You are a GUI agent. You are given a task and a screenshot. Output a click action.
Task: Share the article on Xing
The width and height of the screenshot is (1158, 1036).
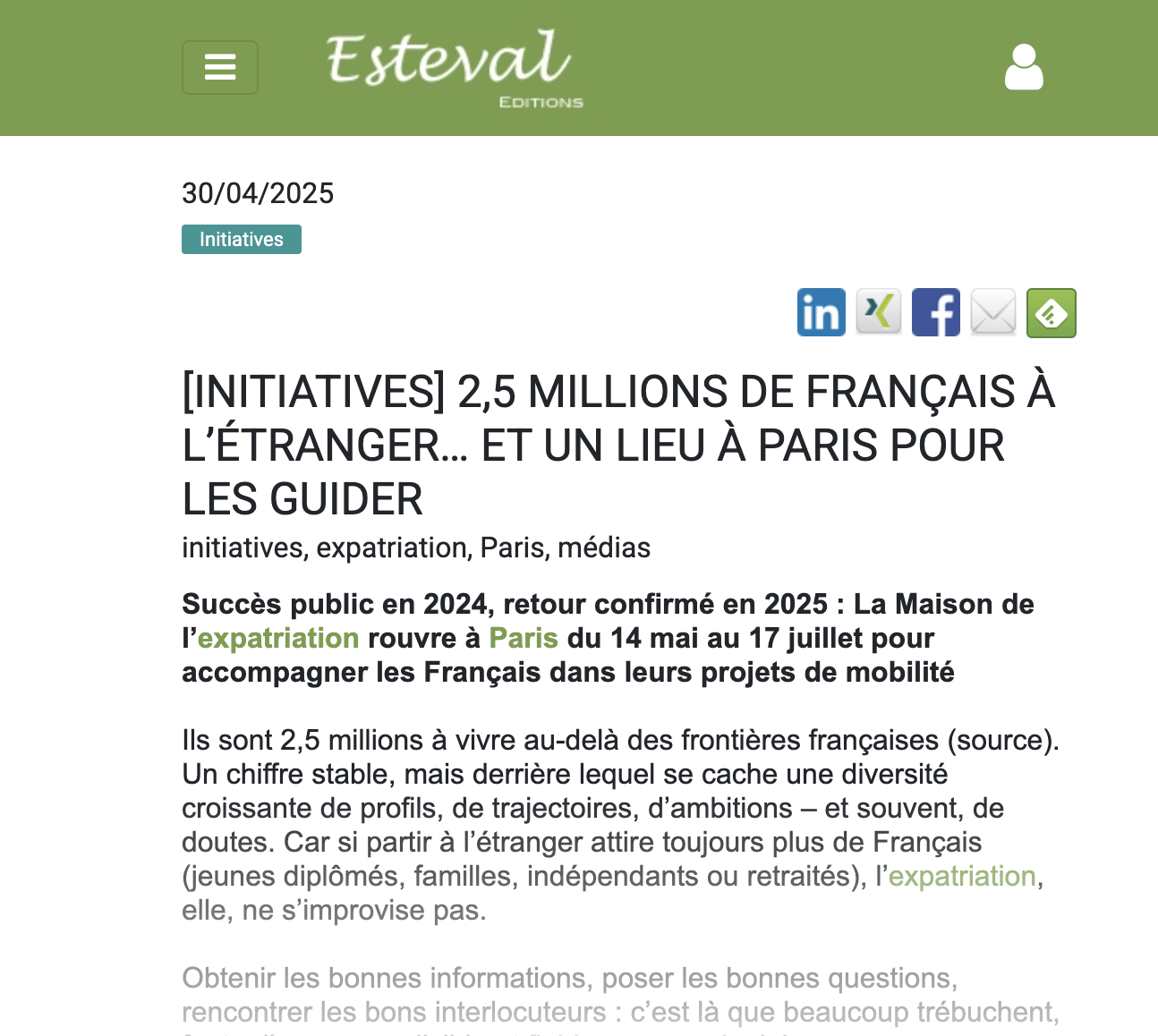pyautogui.click(x=879, y=312)
